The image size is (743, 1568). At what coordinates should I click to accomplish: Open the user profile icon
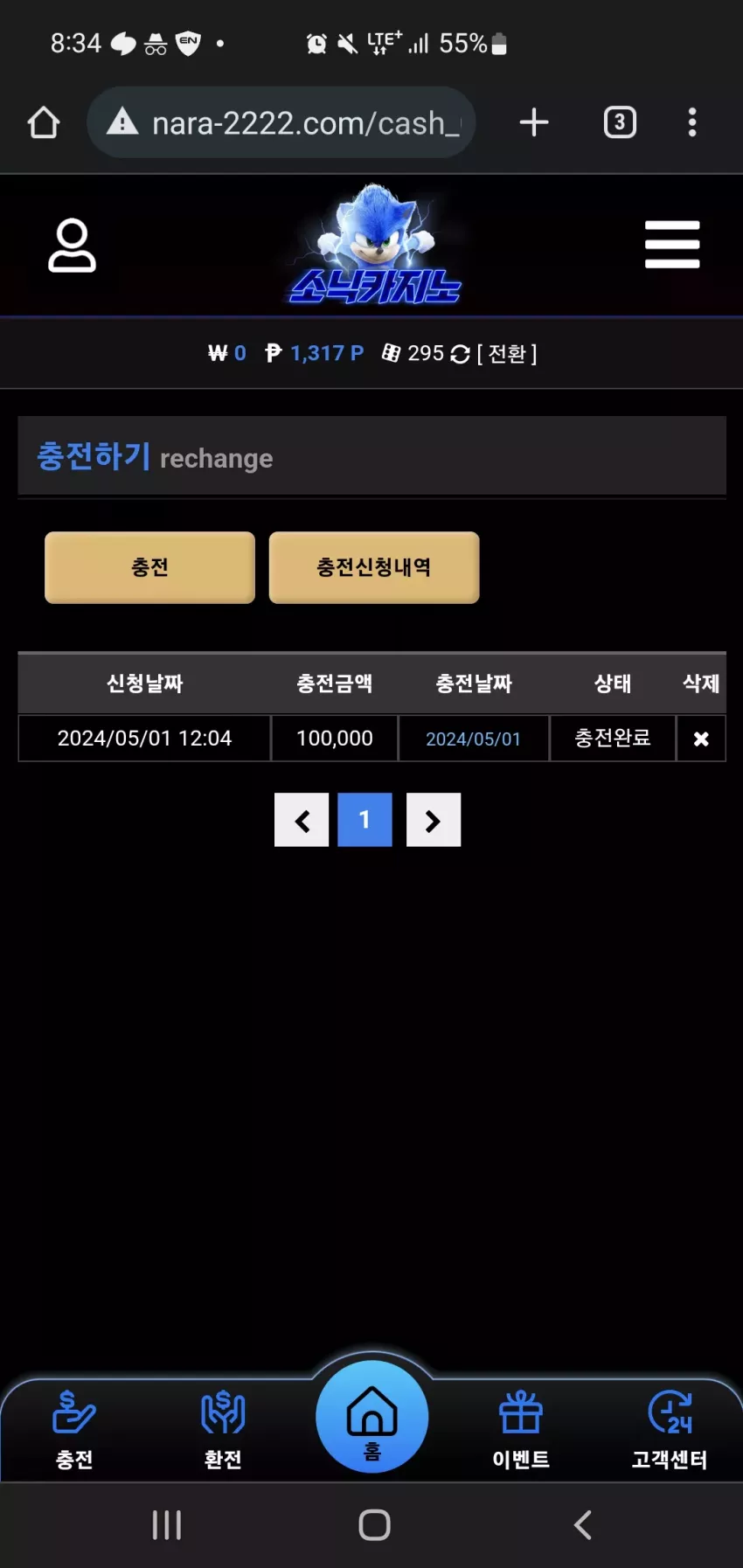click(72, 246)
